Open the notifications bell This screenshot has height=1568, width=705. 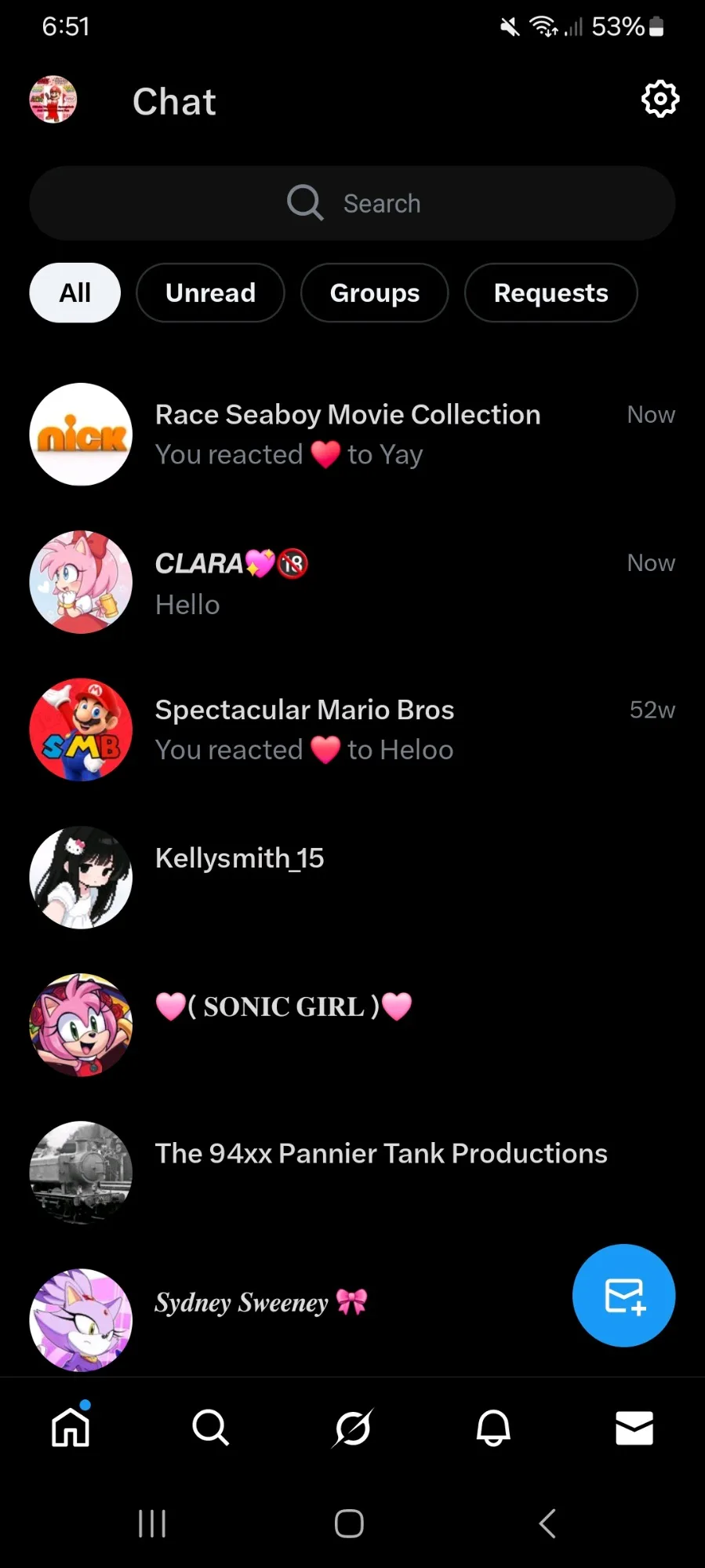[493, 1428]
